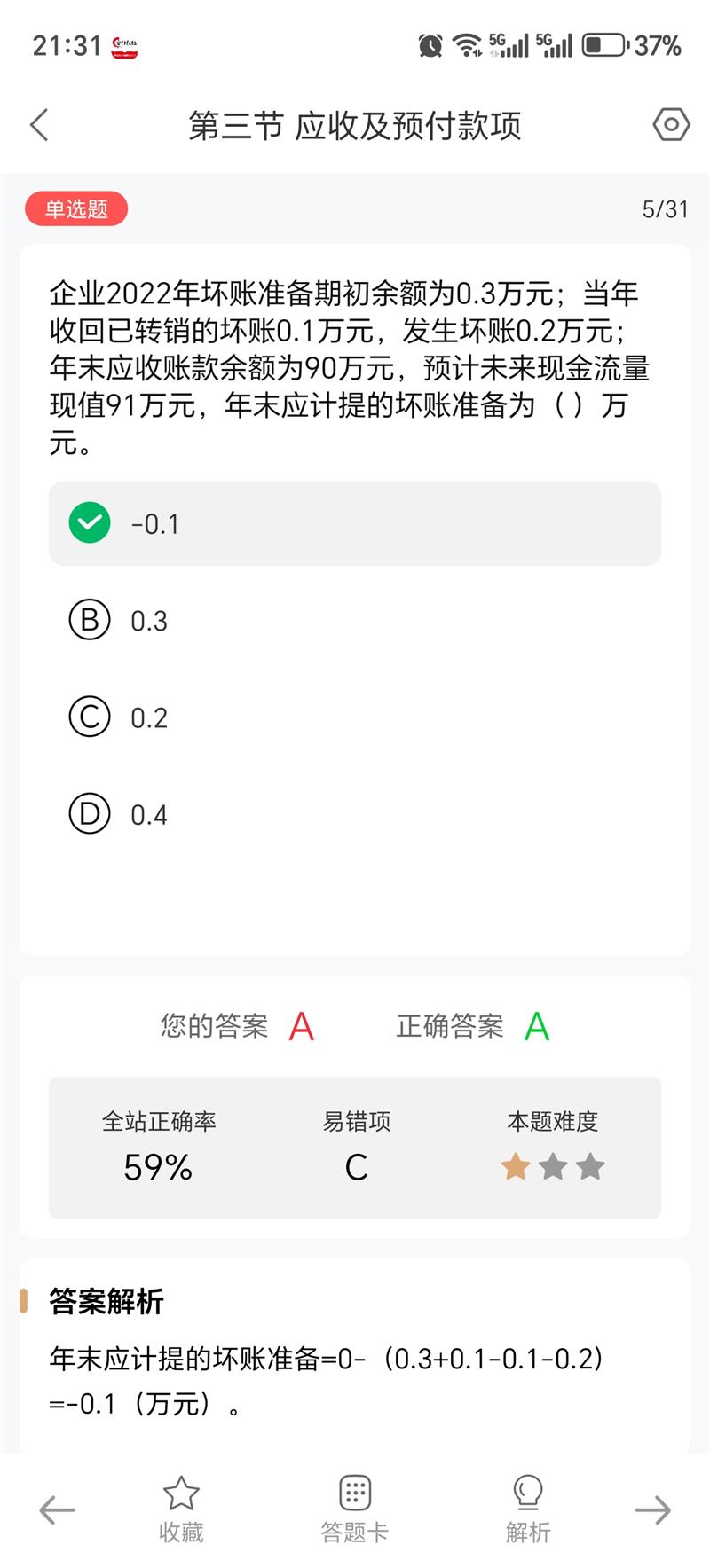Image resolution: width=710 pixels, height=1568 pixels.
Task: Open the hexagon settings icon
Action: (671, 125)
